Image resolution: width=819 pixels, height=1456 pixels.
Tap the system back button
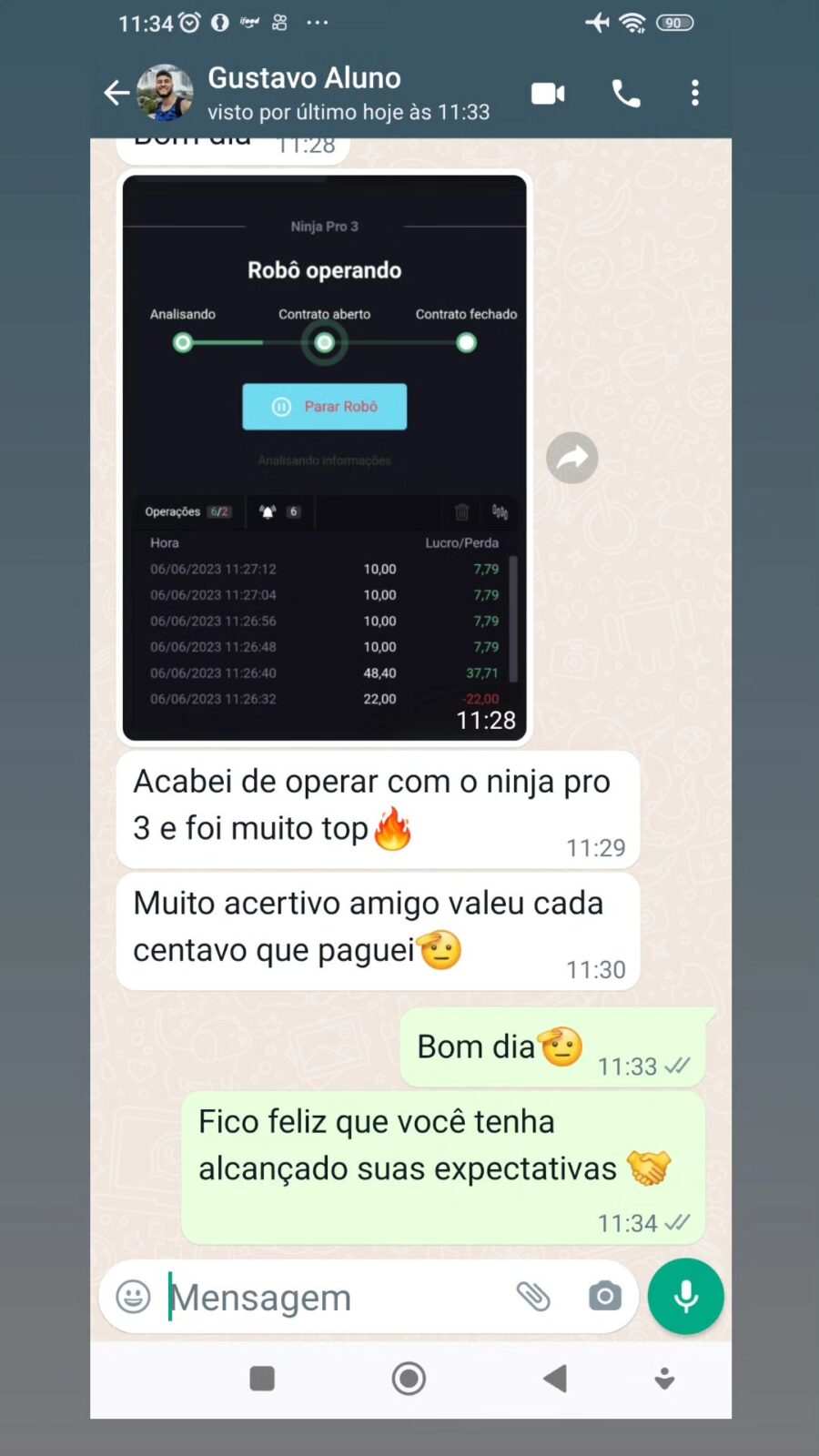[555, 1379]
